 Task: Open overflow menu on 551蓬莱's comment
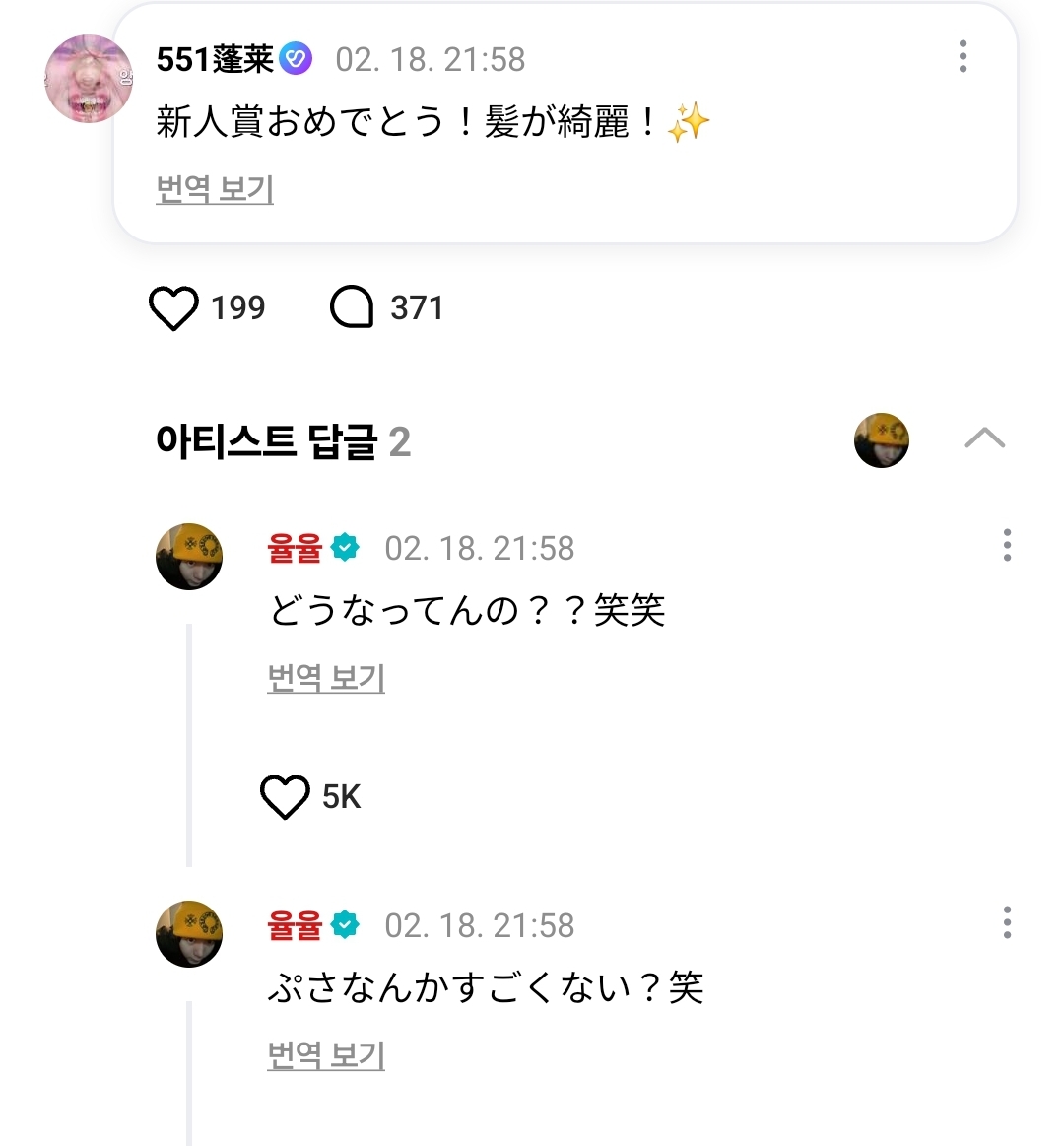(x=963, y=57)
